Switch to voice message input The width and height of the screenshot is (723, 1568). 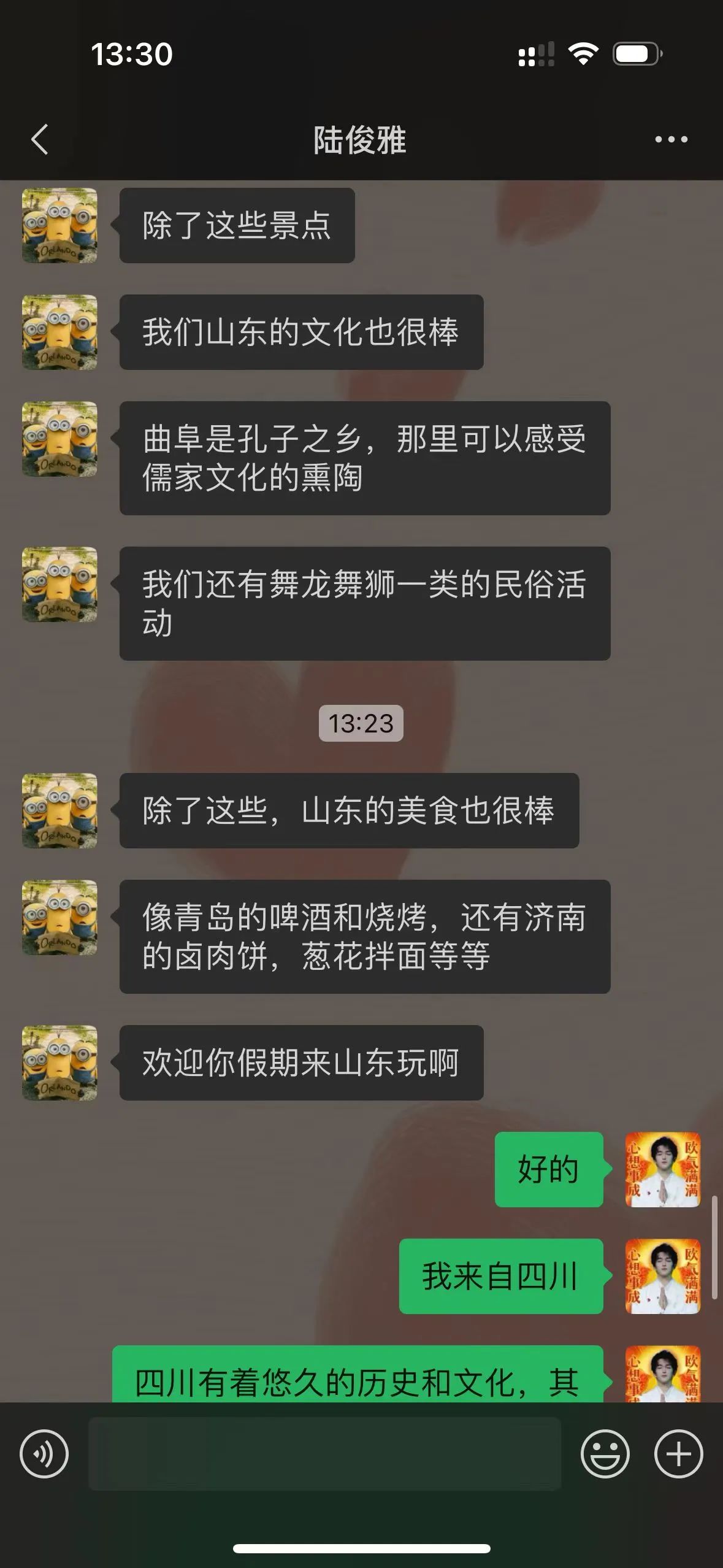click(44, 1454)
